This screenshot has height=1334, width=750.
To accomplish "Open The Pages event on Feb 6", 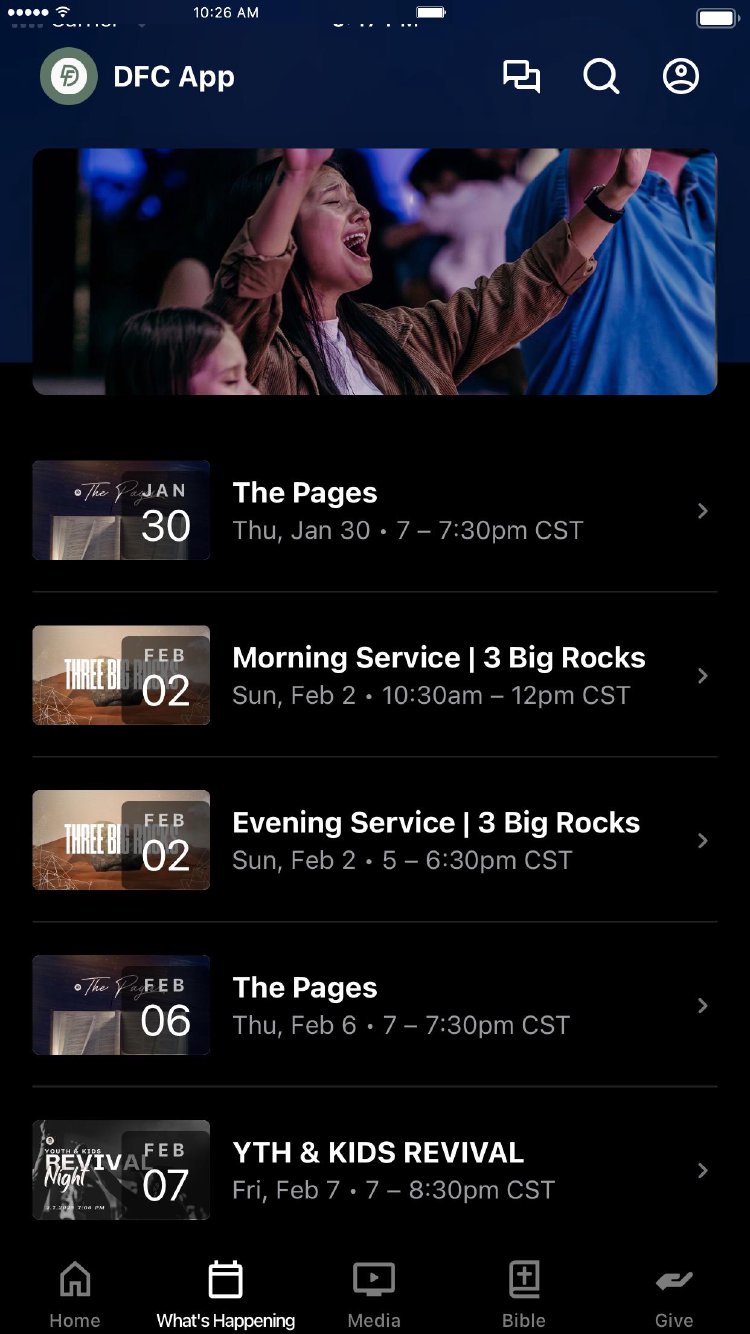I will [x=375, y=1005].
